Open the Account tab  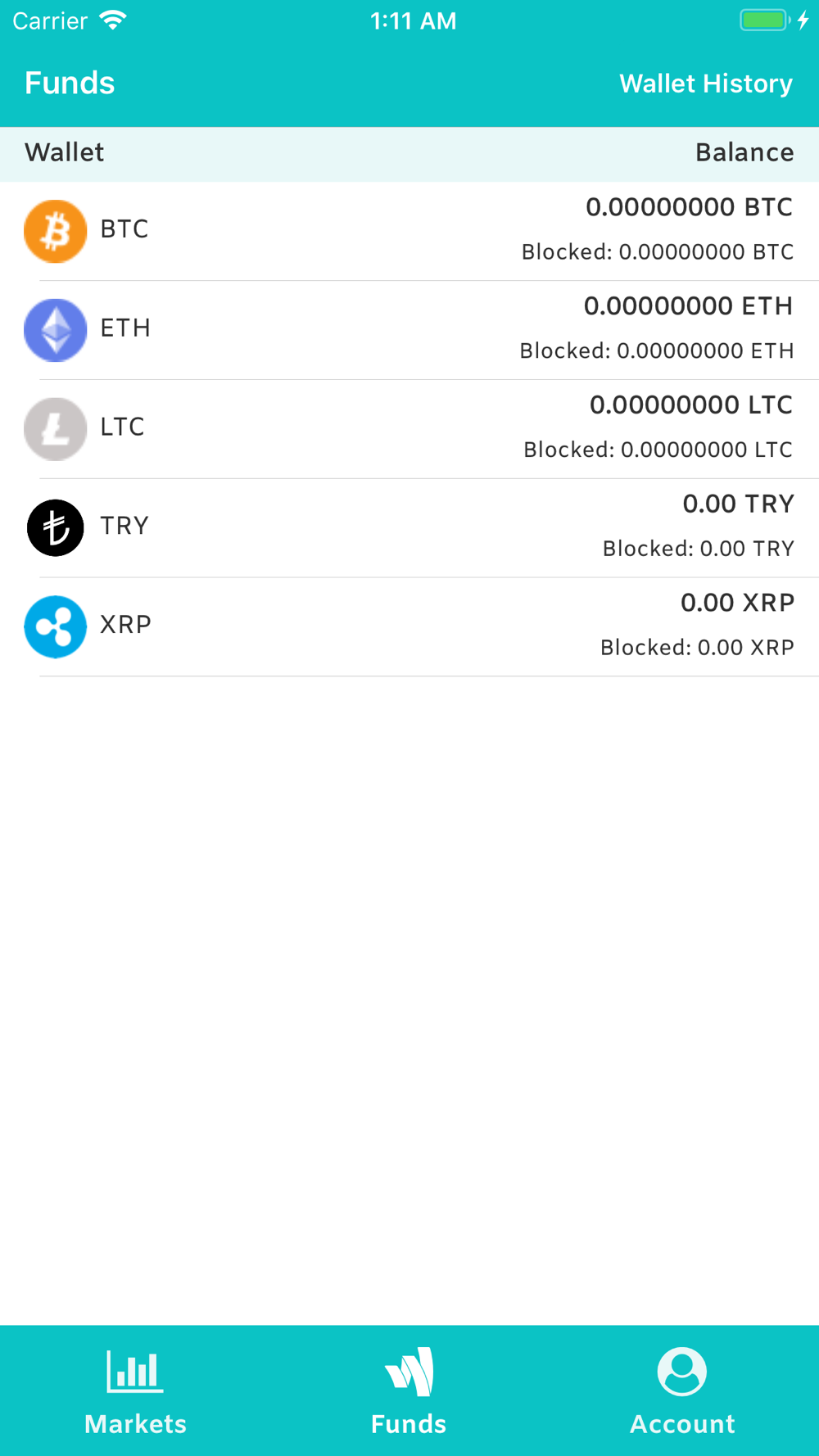tap(682, 1391)
